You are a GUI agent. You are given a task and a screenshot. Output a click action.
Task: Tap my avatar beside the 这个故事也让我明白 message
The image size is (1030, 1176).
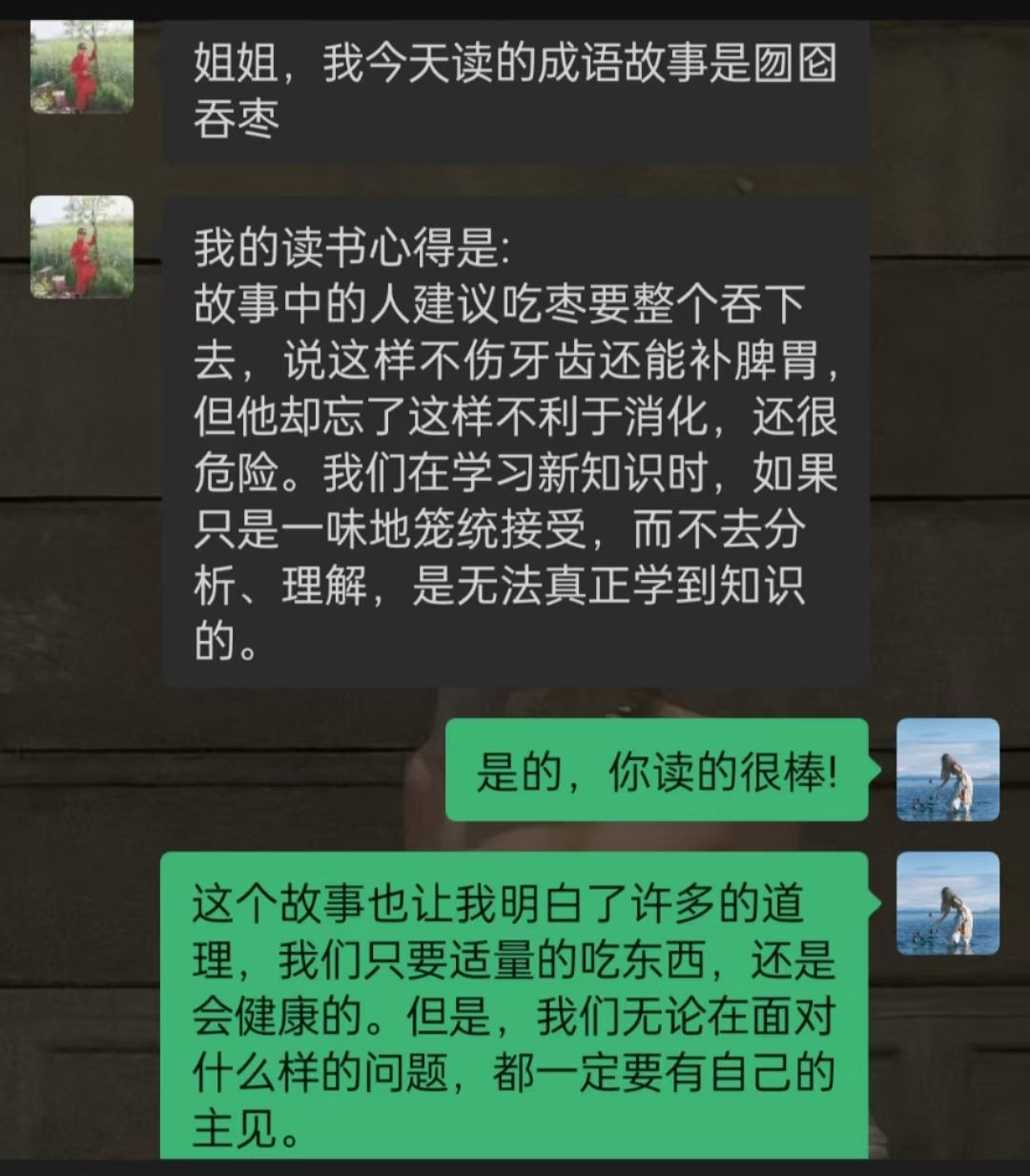948,903
